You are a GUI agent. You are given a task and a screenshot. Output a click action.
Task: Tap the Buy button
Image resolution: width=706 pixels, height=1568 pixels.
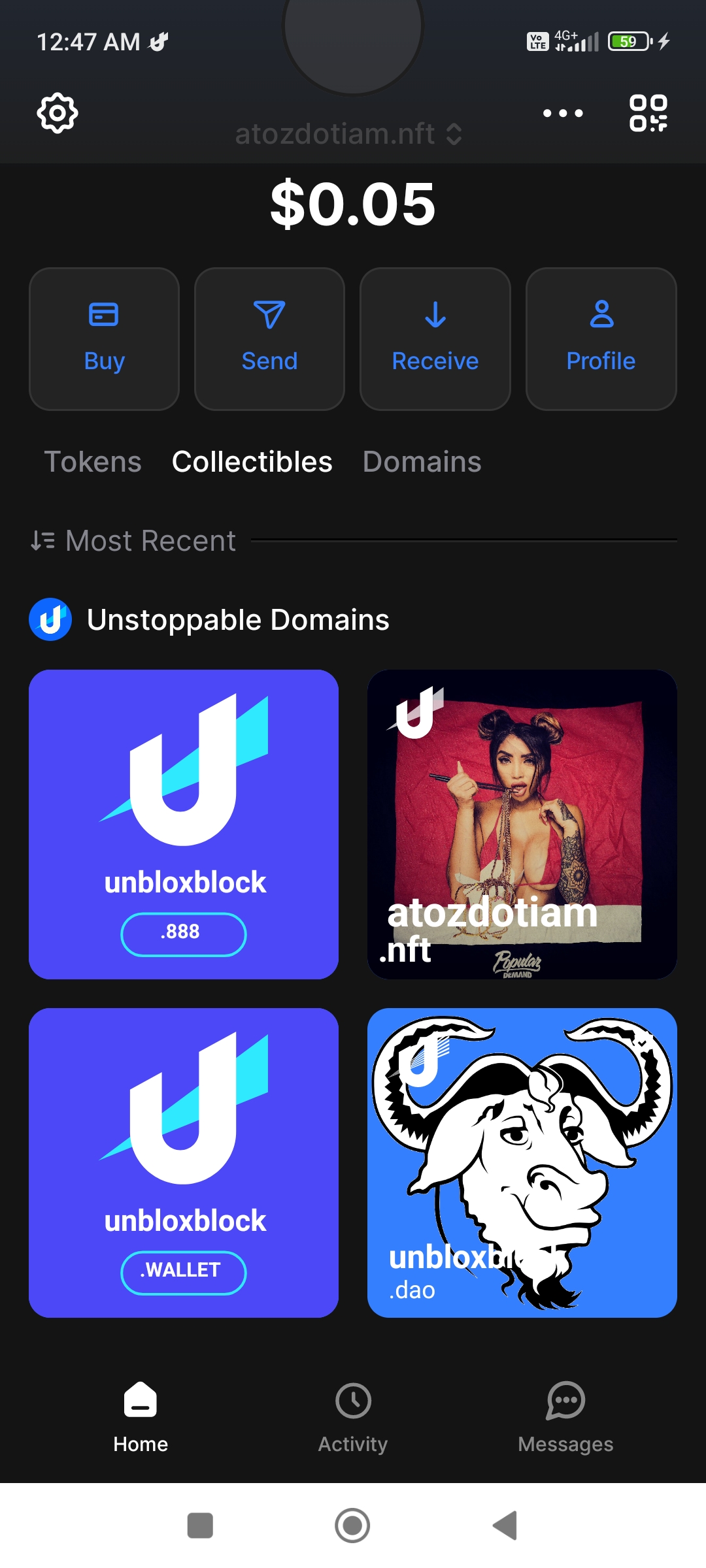pyautogui.click(x=104, y=339)
